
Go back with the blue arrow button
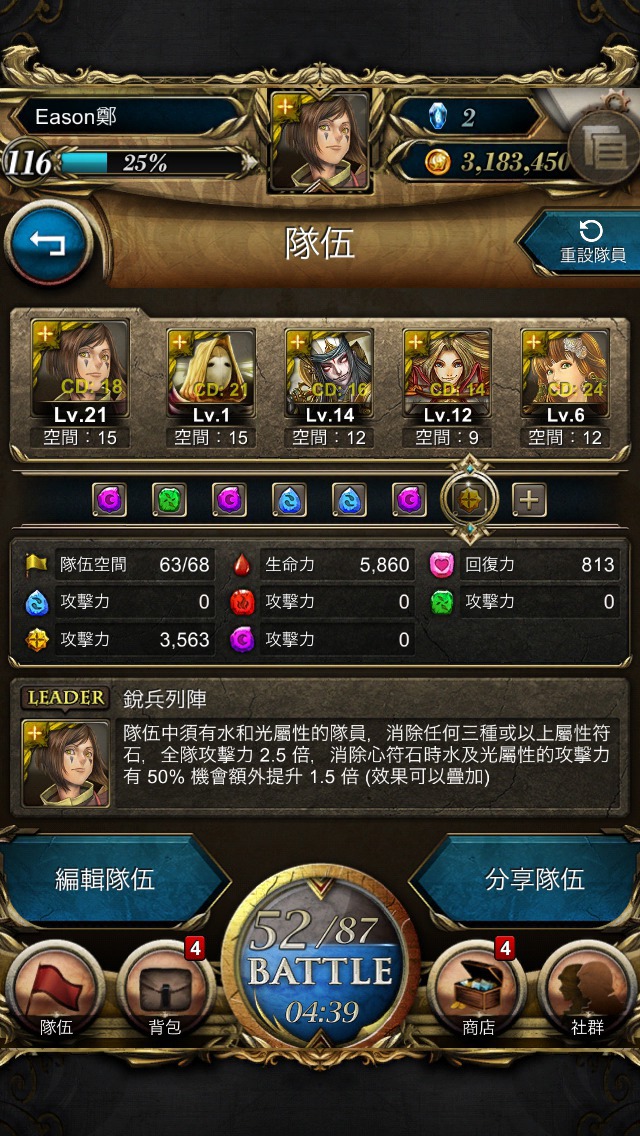pyautogui.click(x=49, y=243)
